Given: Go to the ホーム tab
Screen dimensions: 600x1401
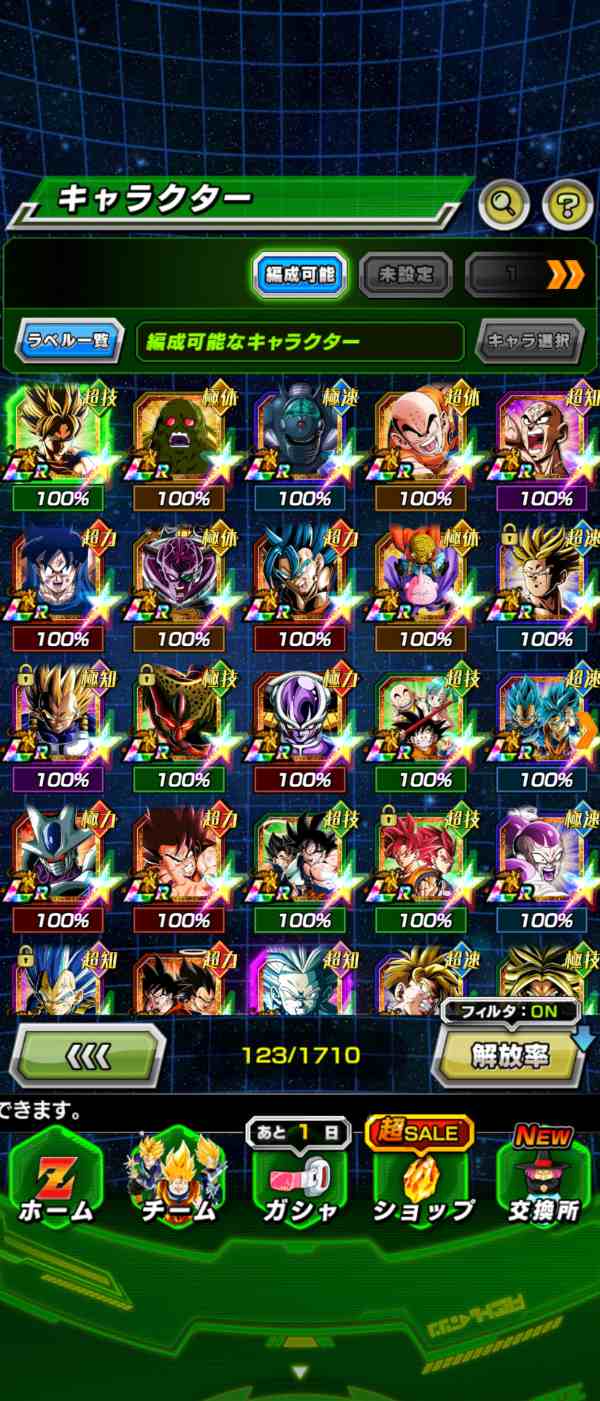Looking at the screenshot, I should click(55, 1180).
